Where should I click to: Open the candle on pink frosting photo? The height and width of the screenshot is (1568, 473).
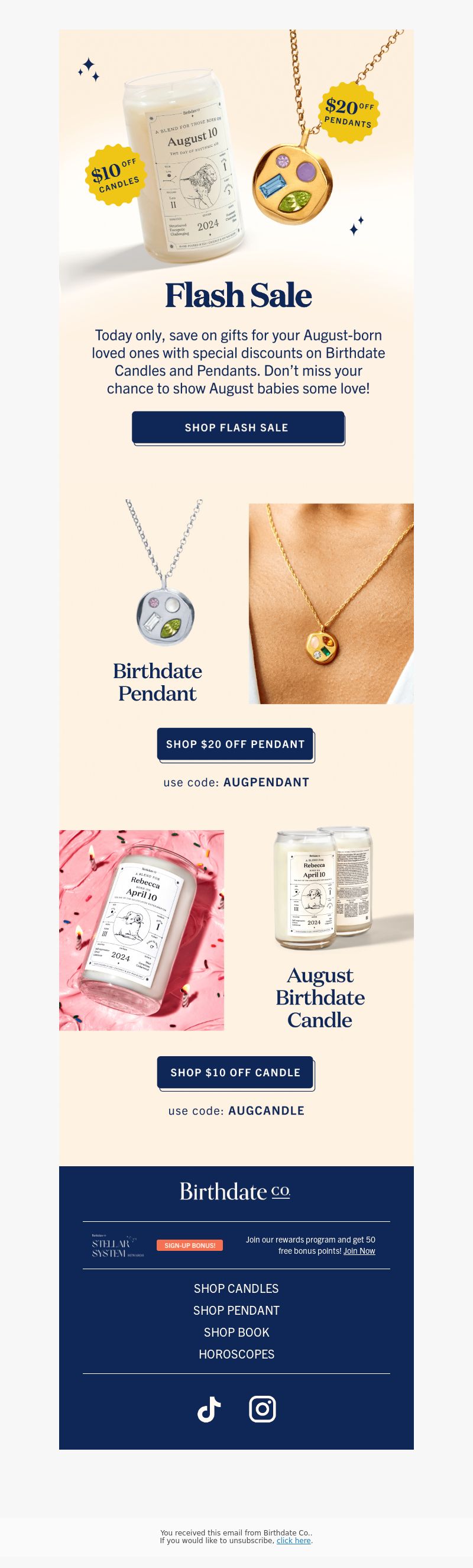click(141, 930)
